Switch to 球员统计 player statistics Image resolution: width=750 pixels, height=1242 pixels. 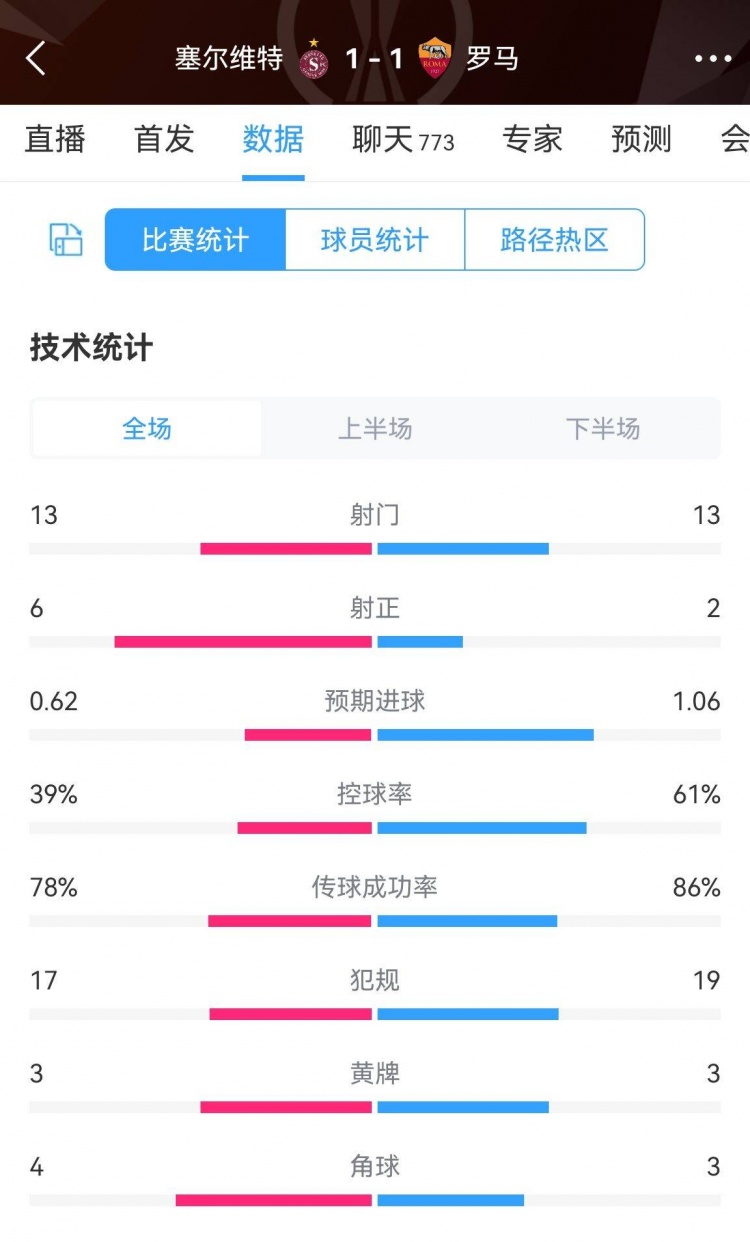(x=375, y=239)
